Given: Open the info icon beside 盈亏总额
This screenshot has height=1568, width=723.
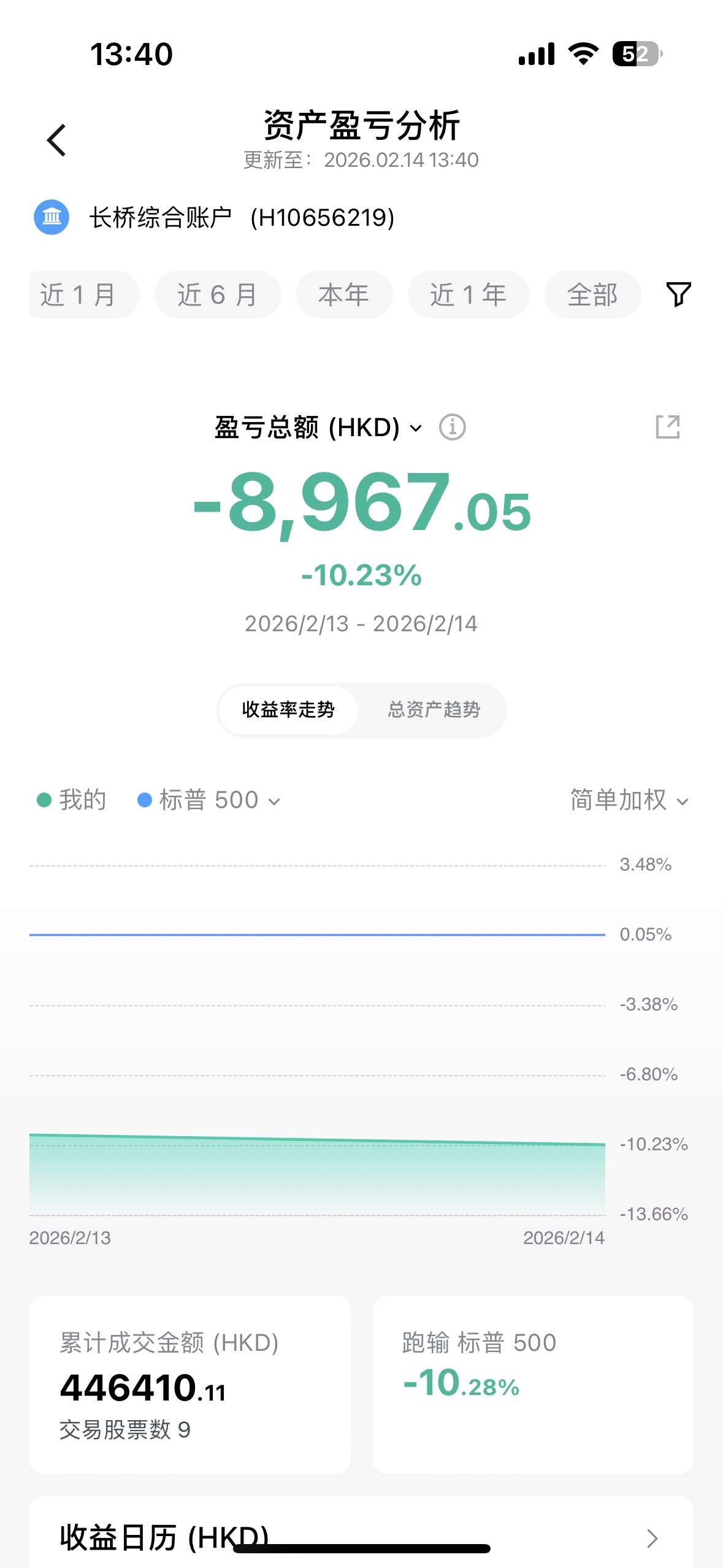Looking at the screenshot, I should tap(453, 427).
